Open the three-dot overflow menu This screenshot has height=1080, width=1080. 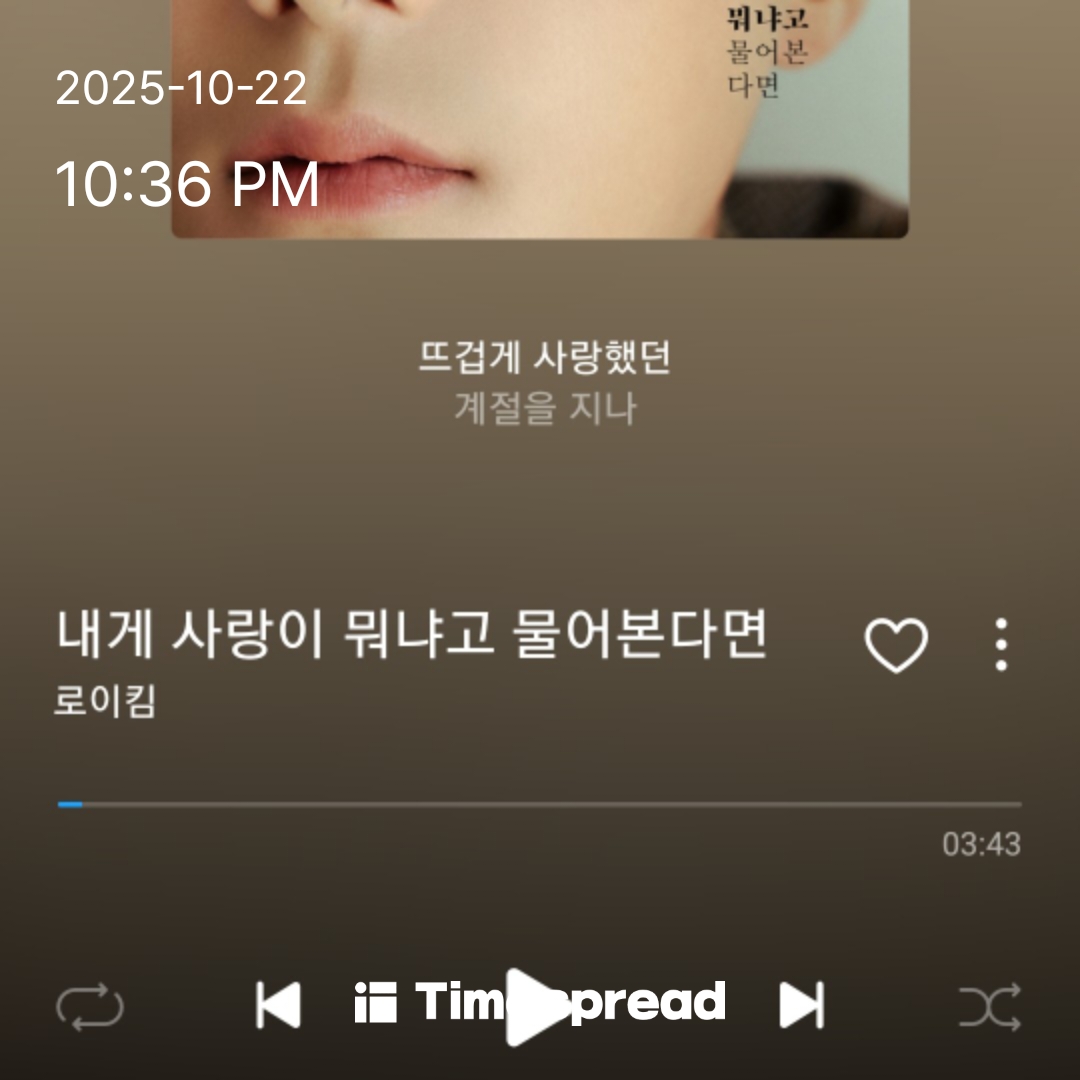[x=1001, y=645]
